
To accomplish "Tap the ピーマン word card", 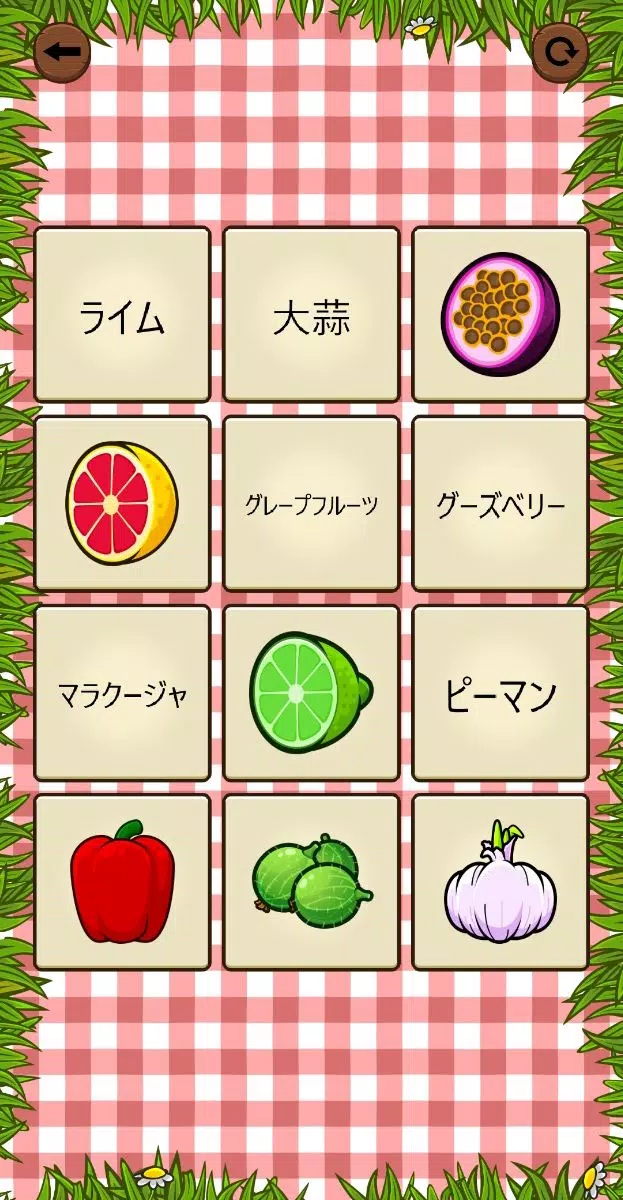I will [500, 693].
